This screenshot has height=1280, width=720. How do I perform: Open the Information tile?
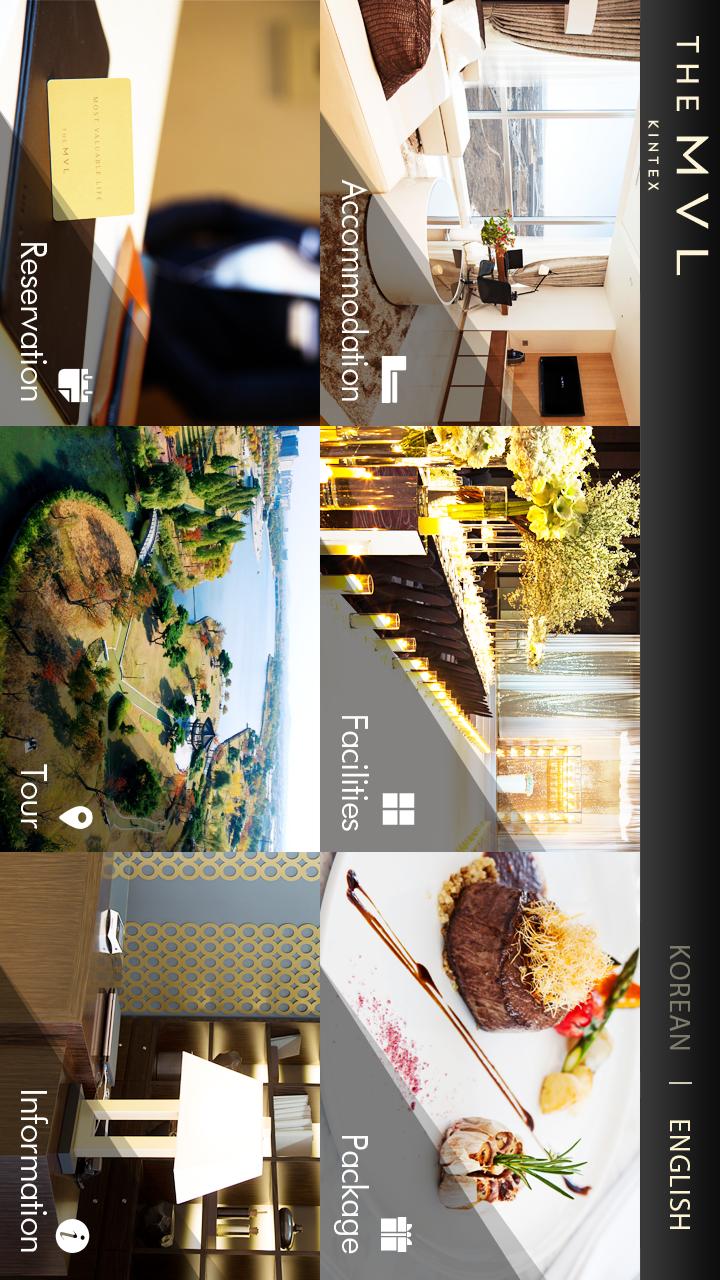pyautogui.click(x=160, y=1065)
